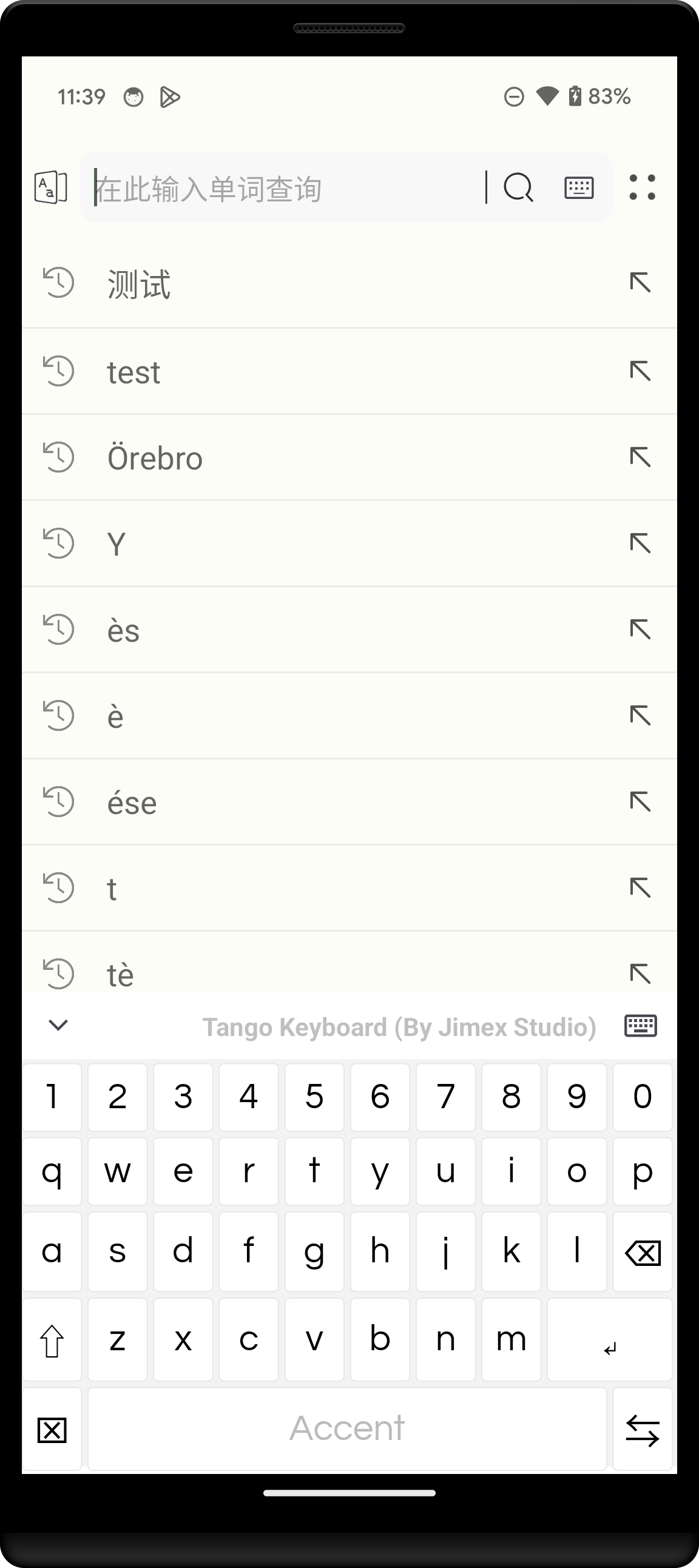The image size is (699, 1568).
Task: Open the dictionary selection icon
Action: pos(50,187)
